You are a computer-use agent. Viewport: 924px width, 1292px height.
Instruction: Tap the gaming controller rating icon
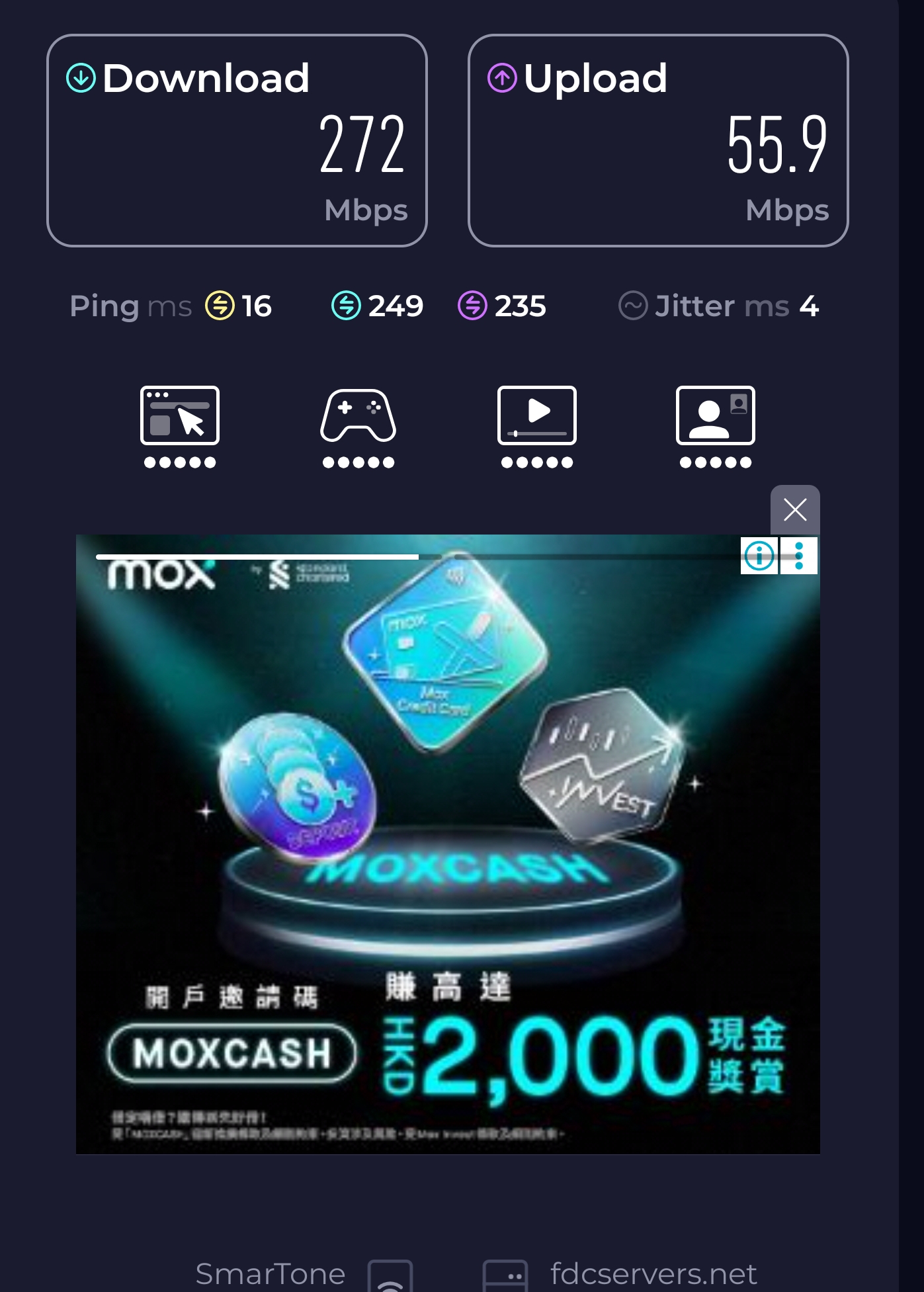coord(358,415)
